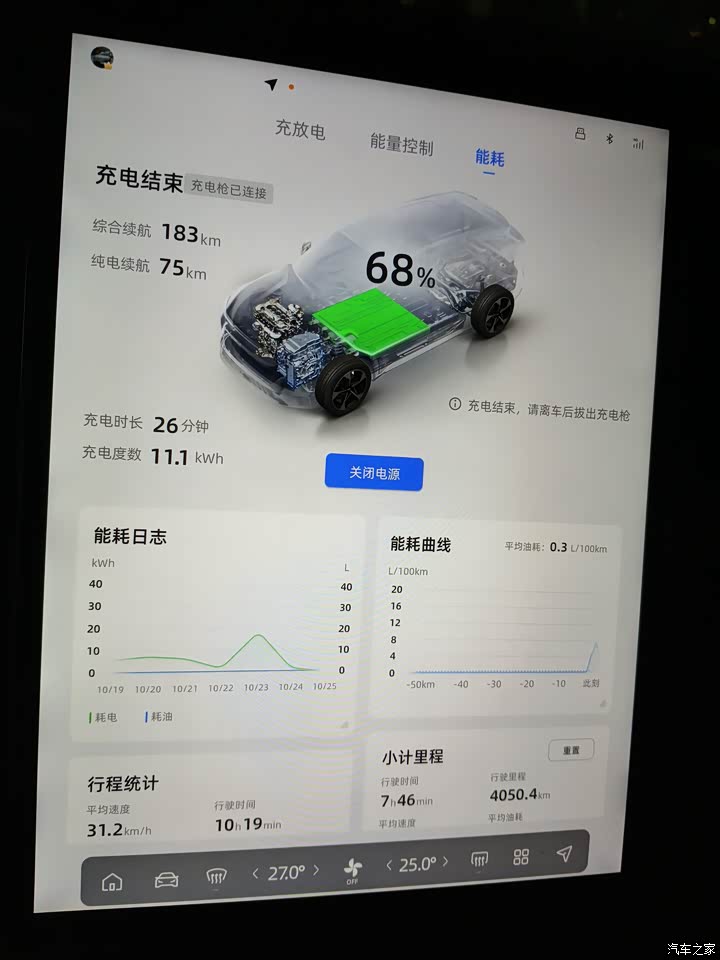Turn on the climate fan
Viewport: 720px width, 960px height.
(x=352, y=869)
